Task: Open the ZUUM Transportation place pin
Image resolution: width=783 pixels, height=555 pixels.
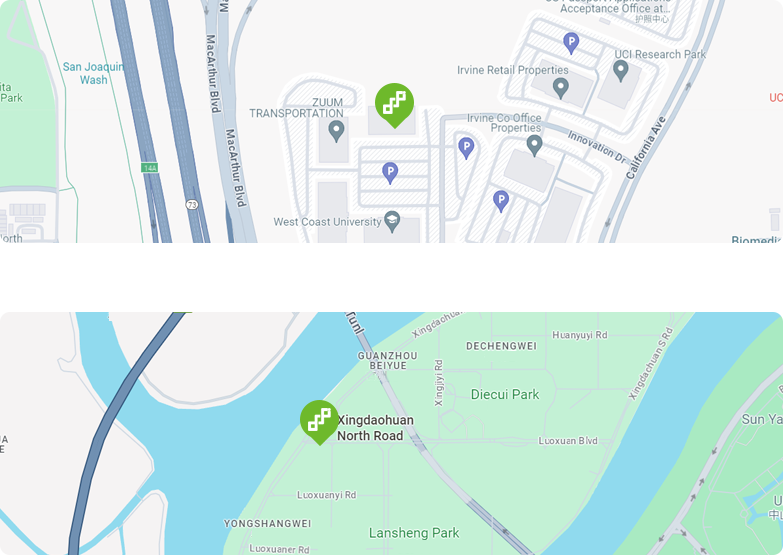Action: [x=337, y=130]
